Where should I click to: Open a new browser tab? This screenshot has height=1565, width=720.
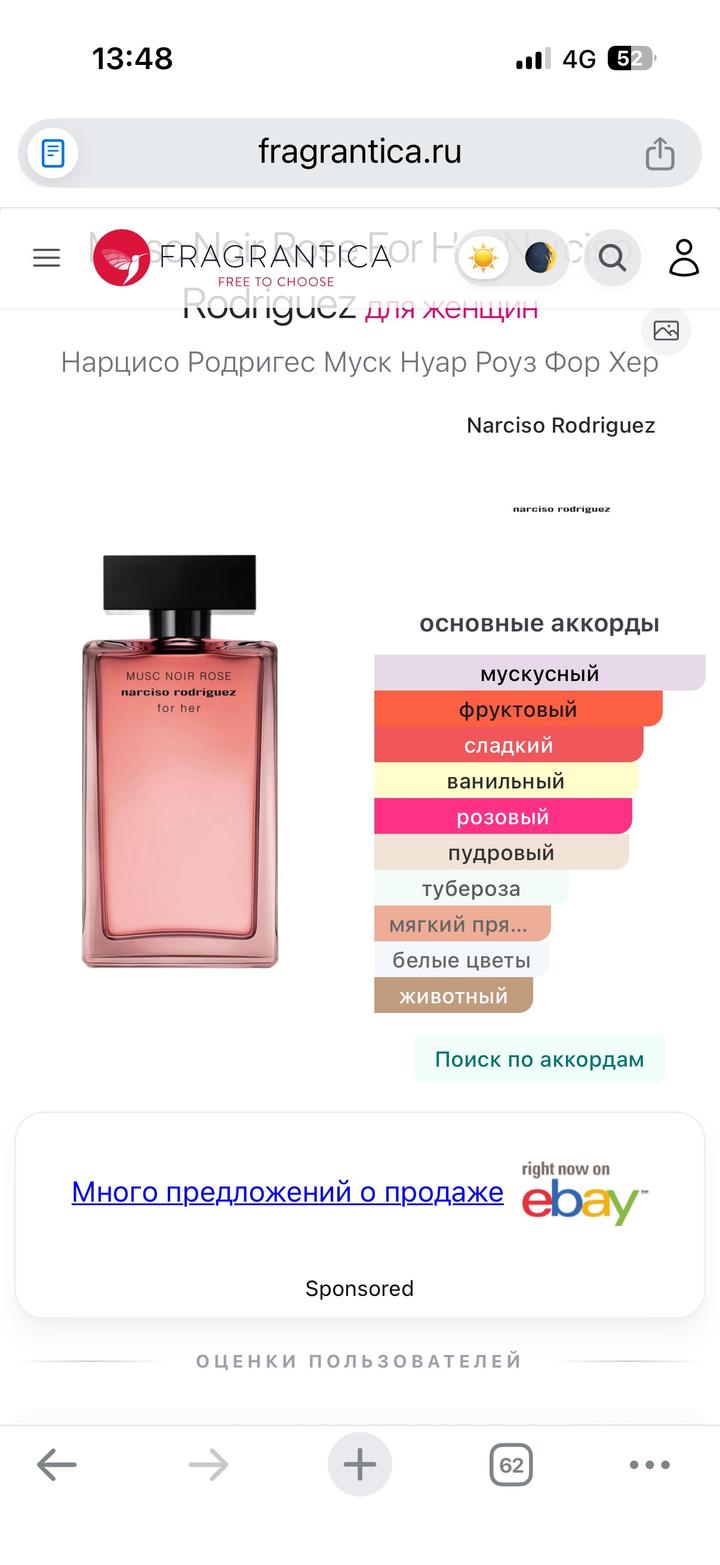coord(360,1465)
